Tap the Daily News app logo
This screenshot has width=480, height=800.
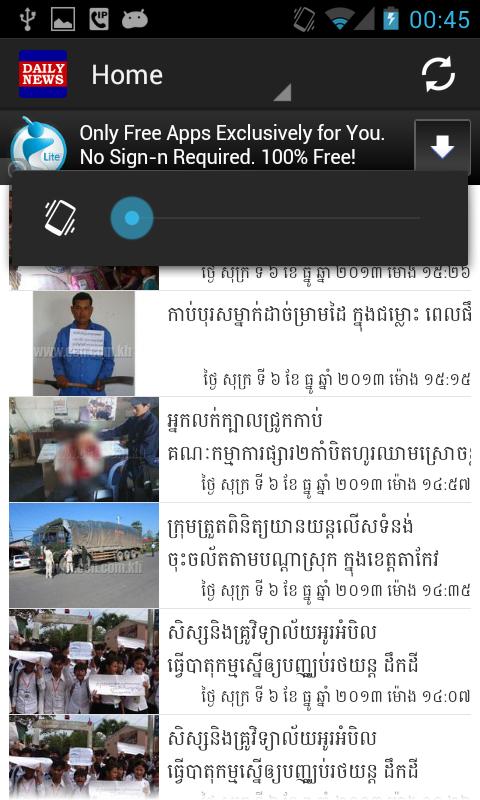[43, 74]
